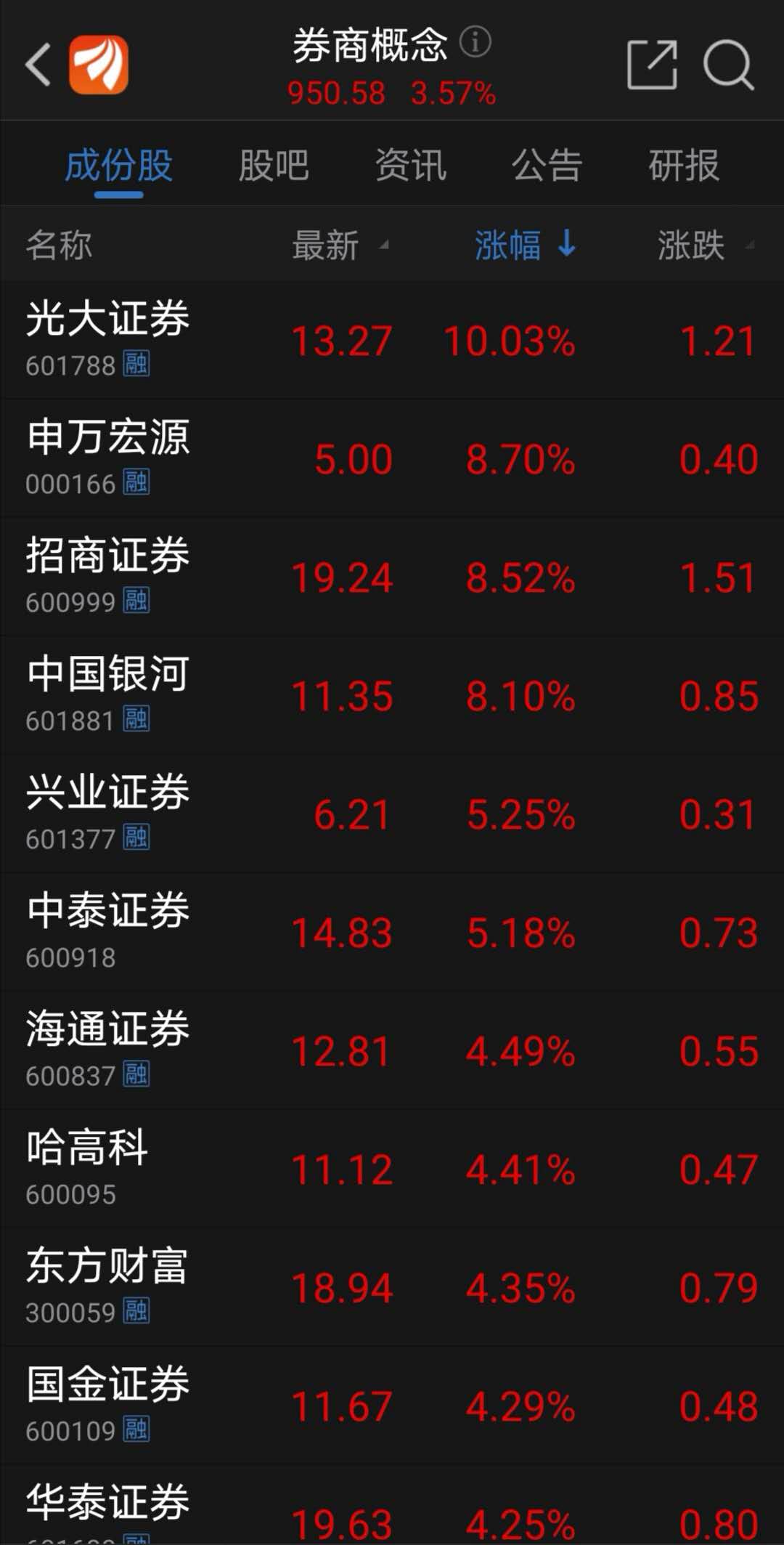Toggle sort on 最新 price column

pos(324,246)
